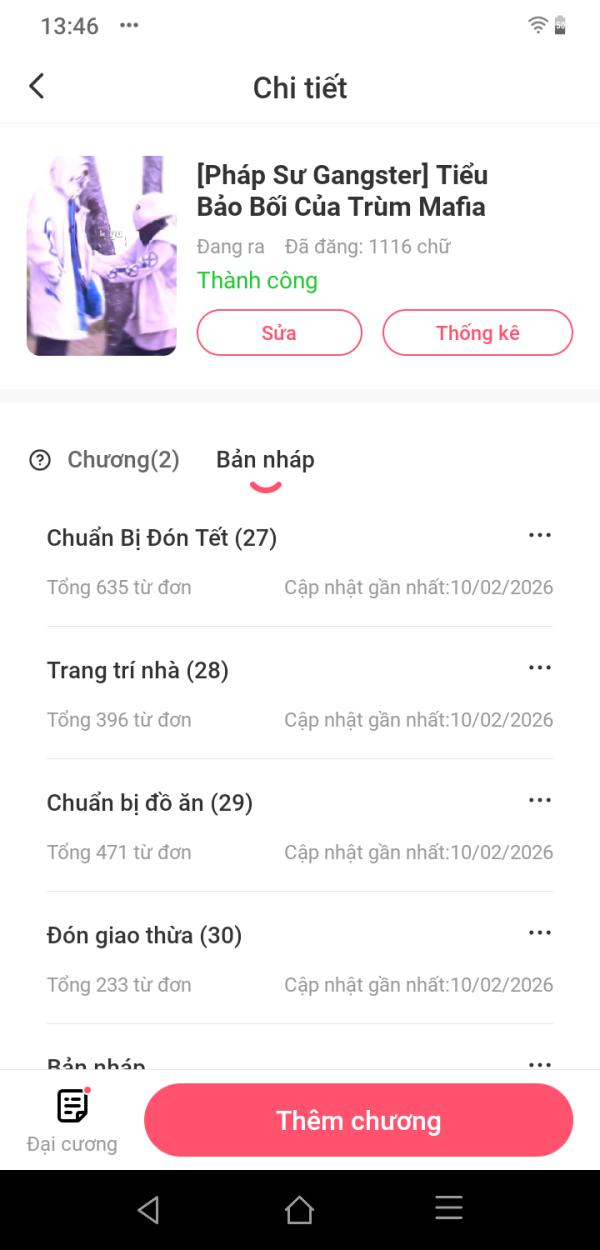600x1250 pixels.
Task: Select the Bản nháp tab
Action: click(265, 460)
